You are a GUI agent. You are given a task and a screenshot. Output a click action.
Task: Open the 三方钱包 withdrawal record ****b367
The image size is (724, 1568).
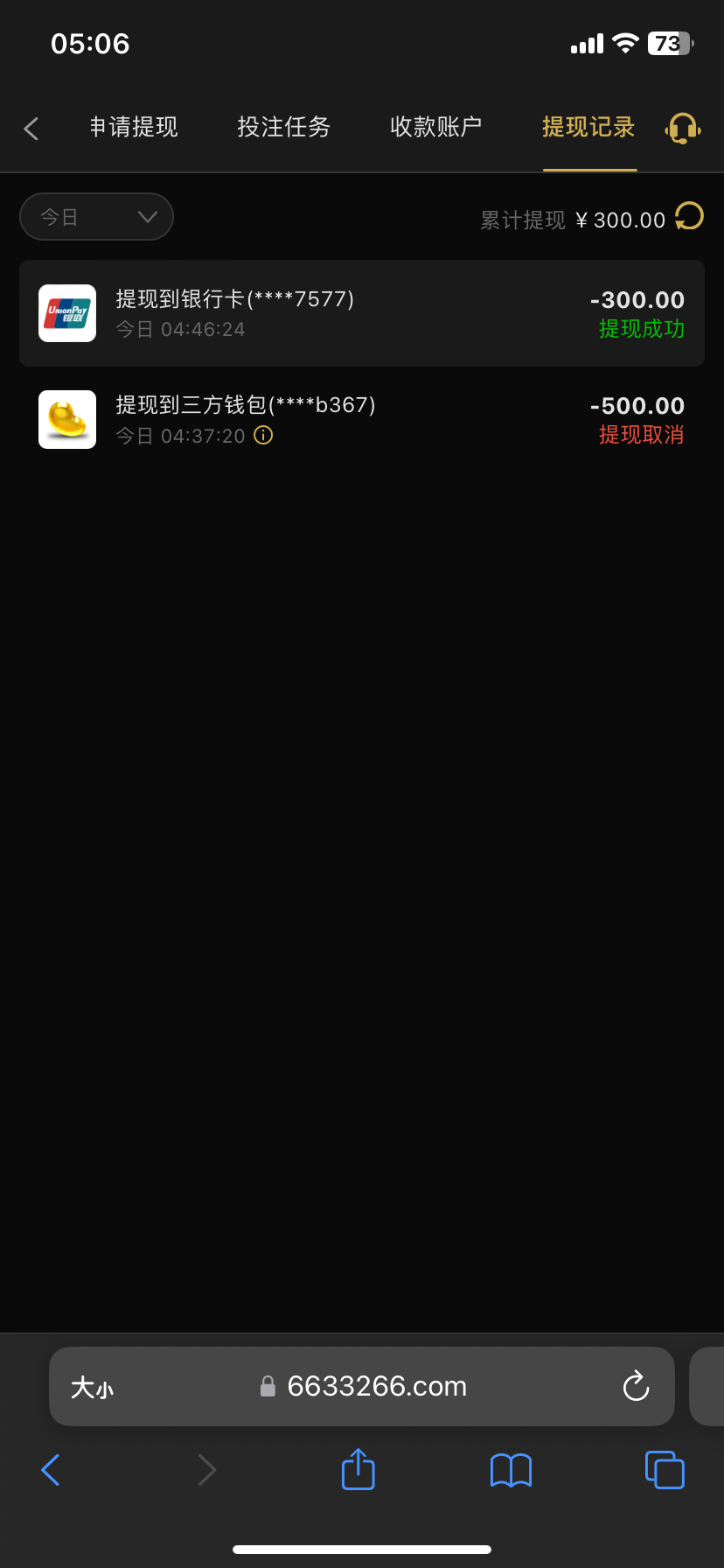point(361,419)
